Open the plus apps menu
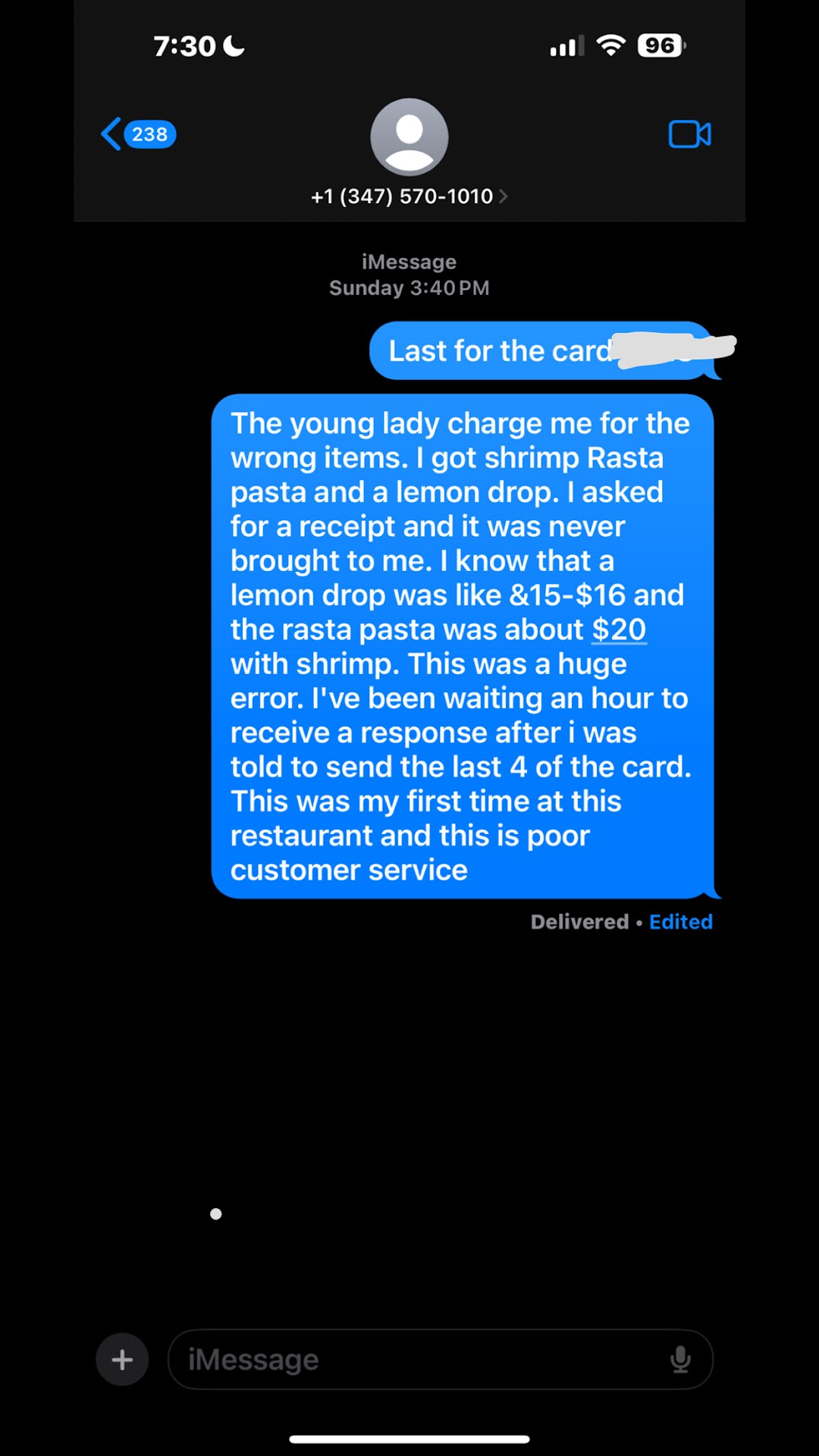 (x=122, y=1360)
